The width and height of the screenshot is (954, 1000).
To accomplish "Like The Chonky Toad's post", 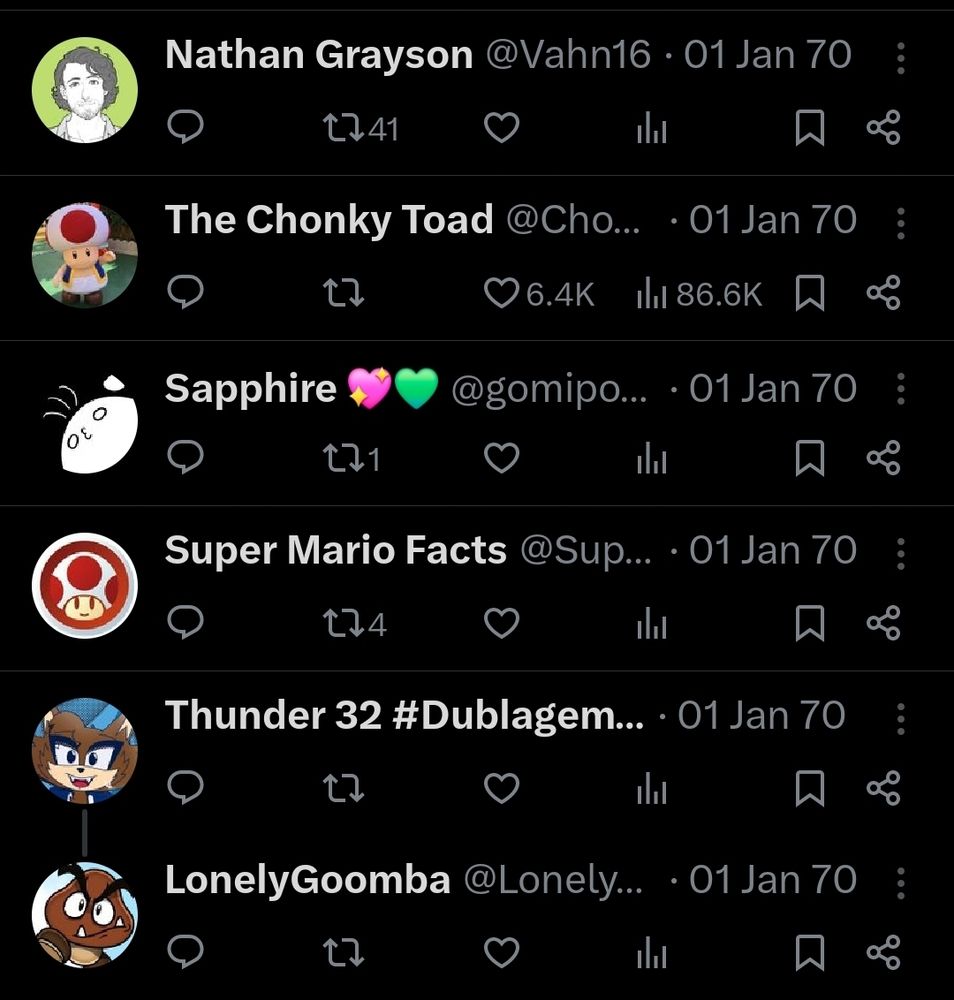I will point(500,293).
